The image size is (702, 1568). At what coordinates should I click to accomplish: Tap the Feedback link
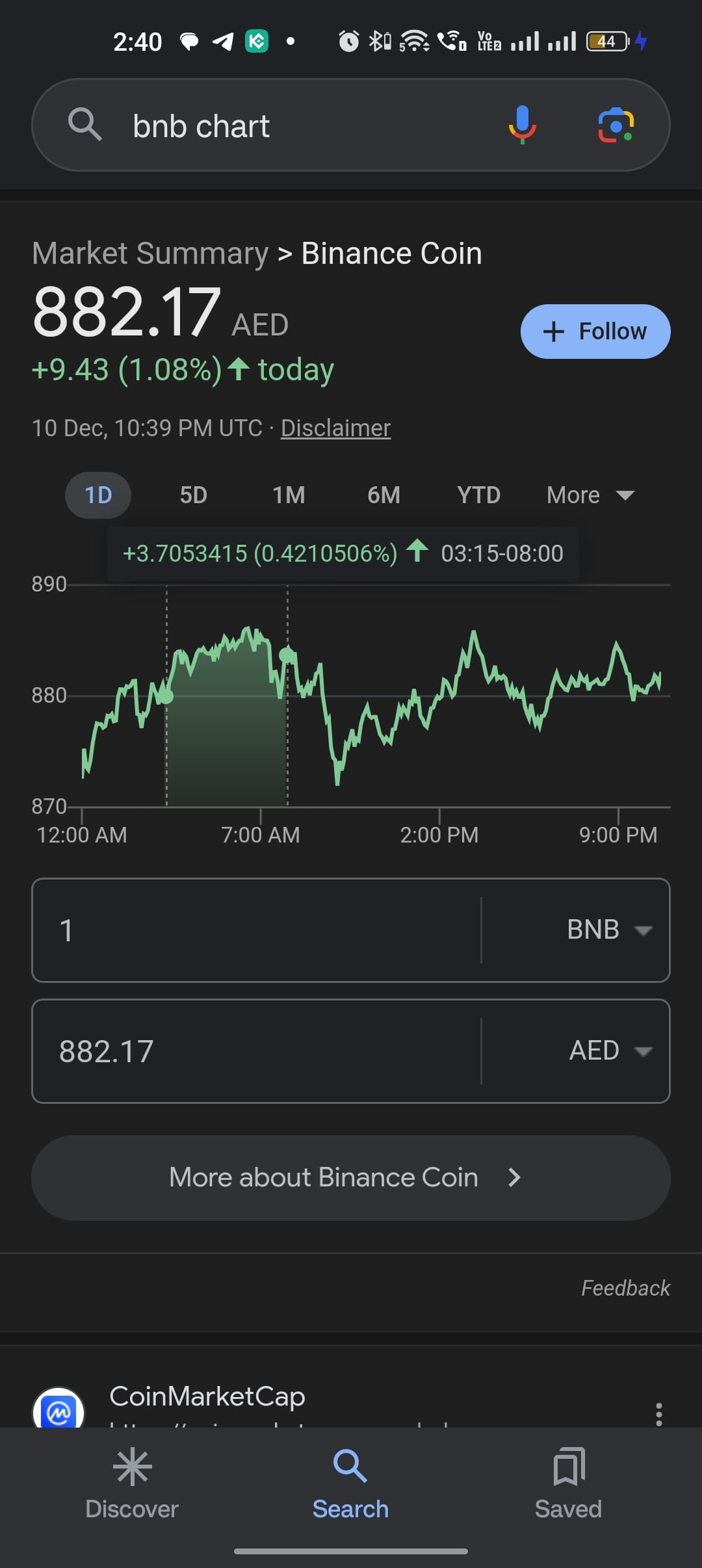625,1288
